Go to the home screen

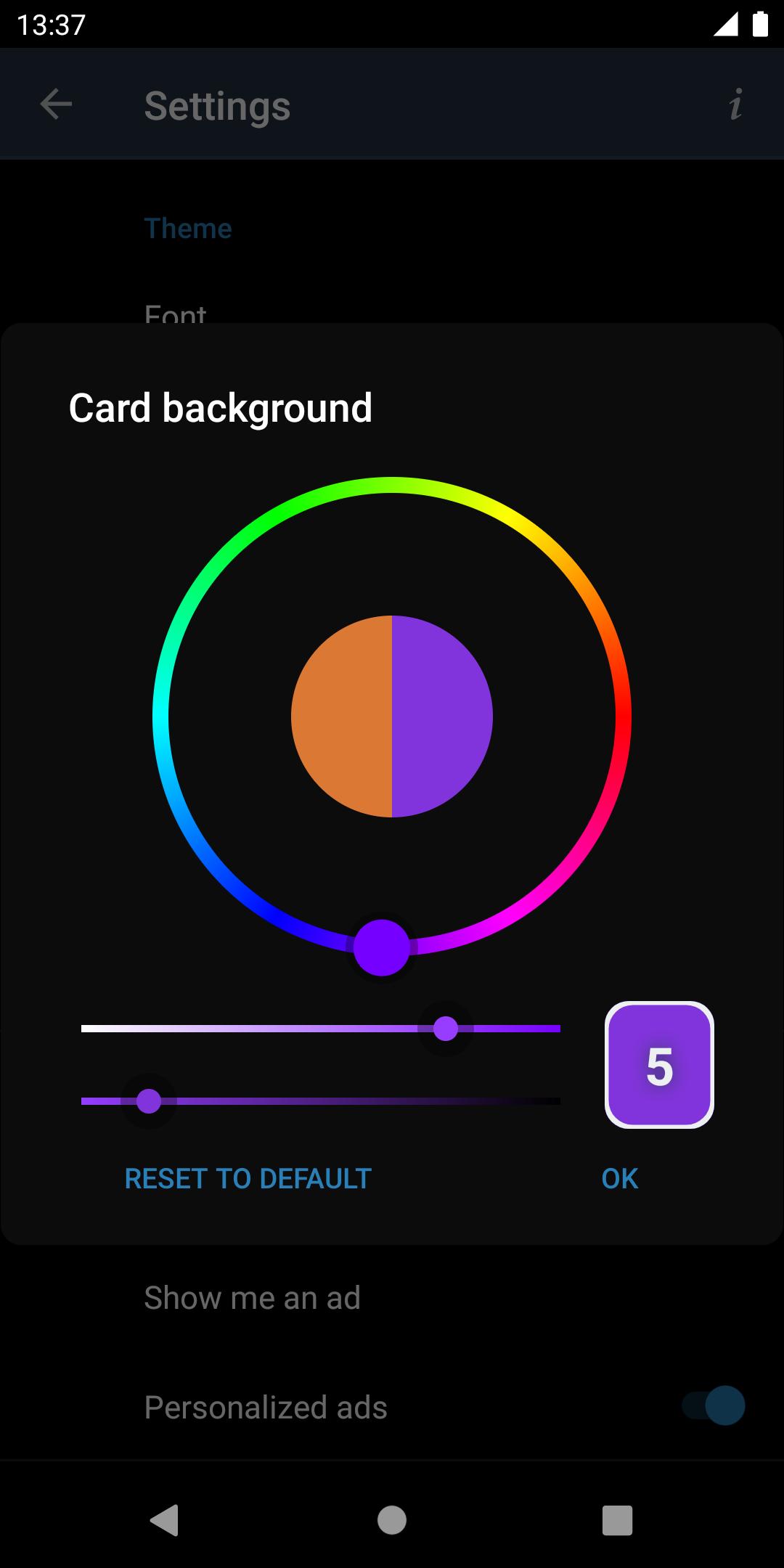tap(392, 1520)
